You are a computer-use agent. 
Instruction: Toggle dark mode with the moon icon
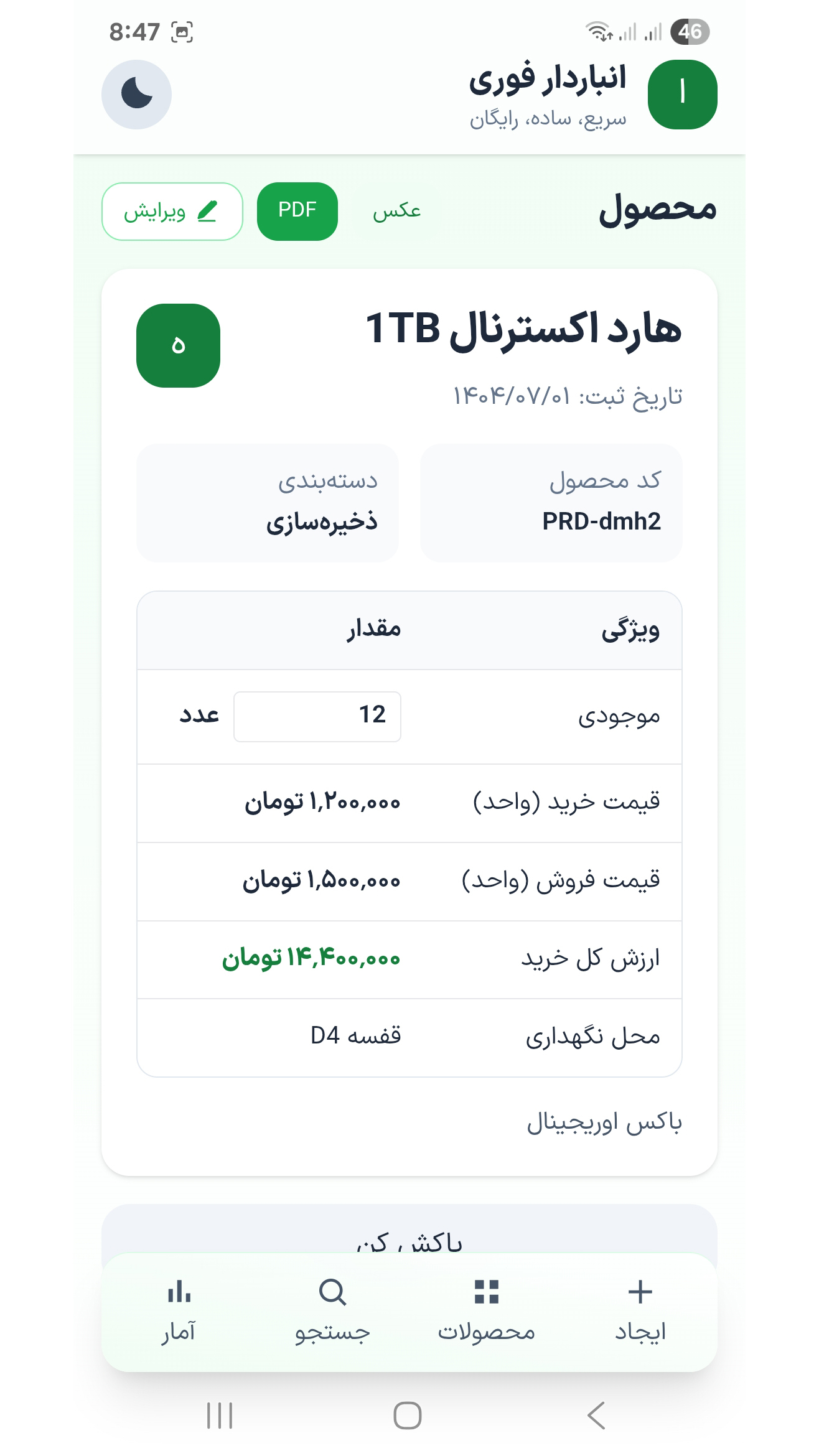pyautogui.click(x=136, y=95)
